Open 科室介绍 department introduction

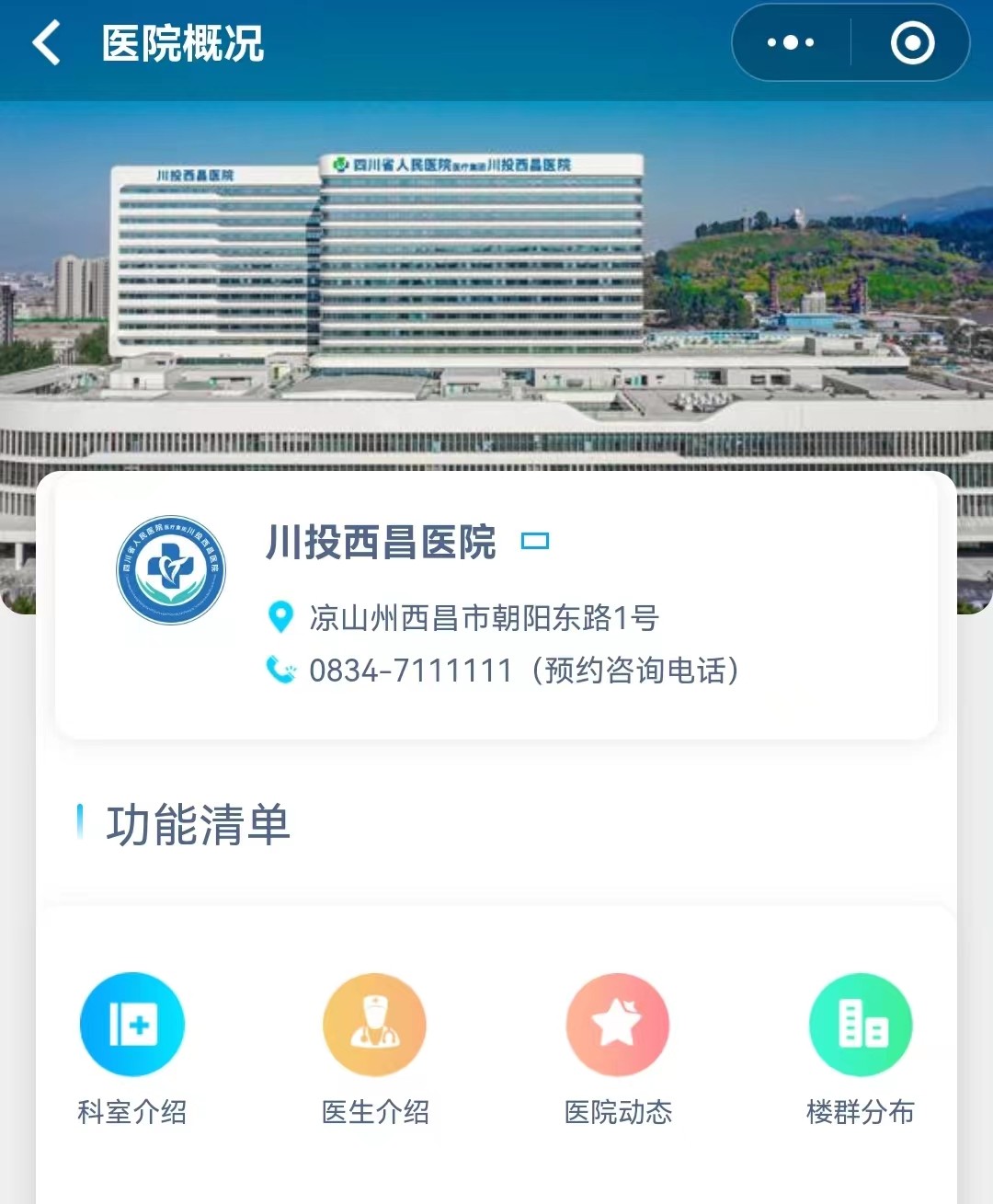click(132, 1025)
